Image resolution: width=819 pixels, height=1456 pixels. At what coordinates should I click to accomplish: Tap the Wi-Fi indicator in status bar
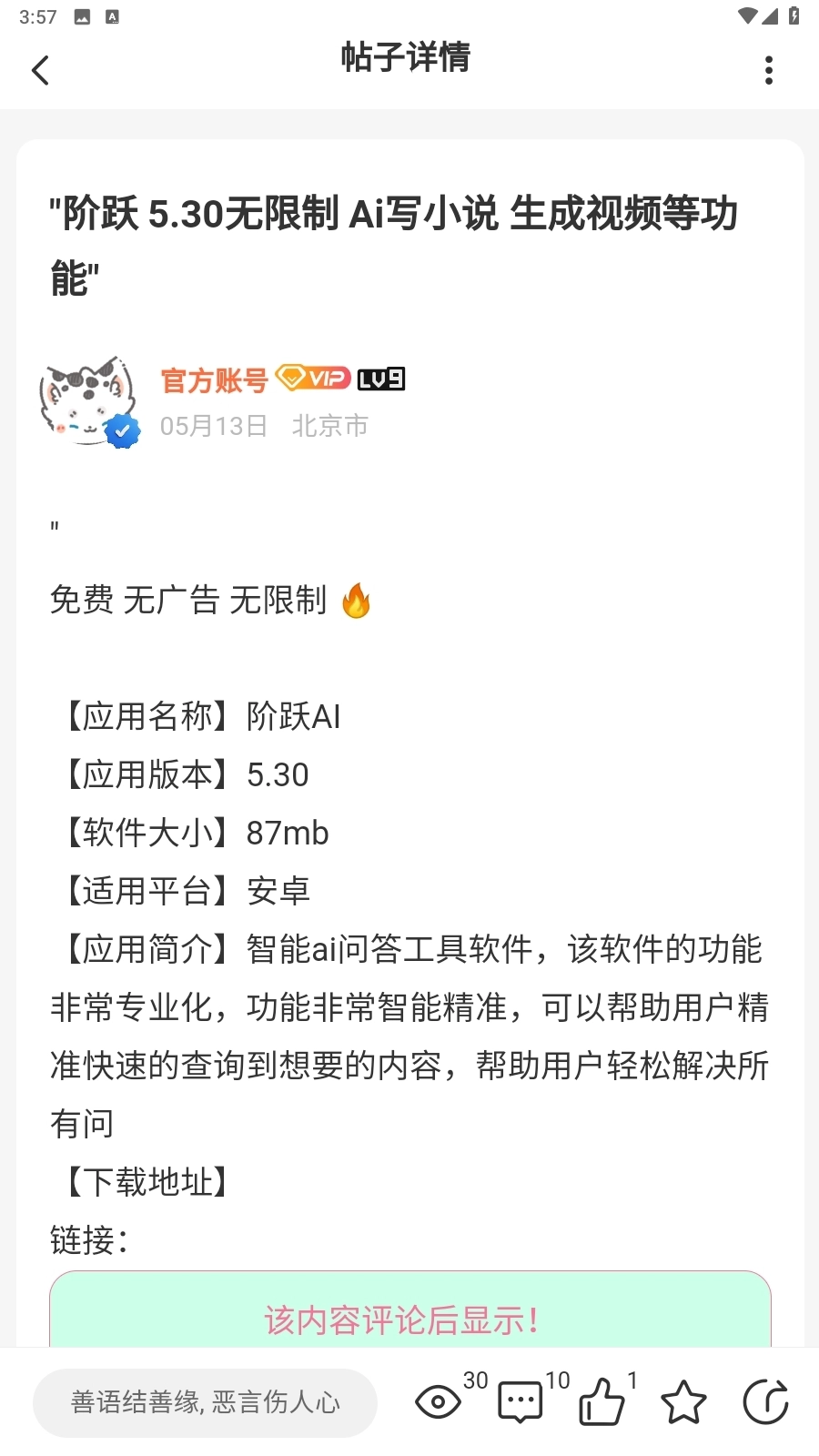click(x=750, y=15)
